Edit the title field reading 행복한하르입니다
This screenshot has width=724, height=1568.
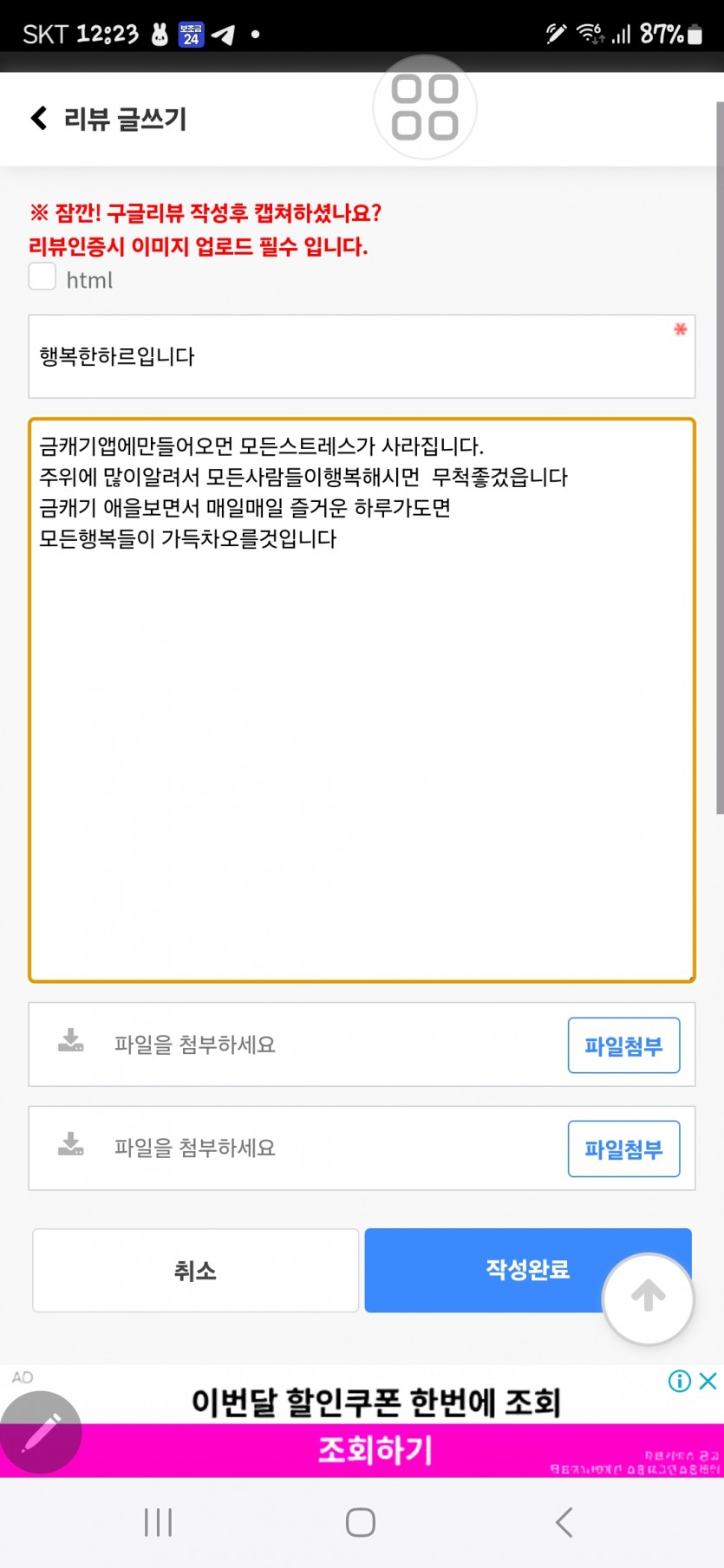(x=362, y=356)
